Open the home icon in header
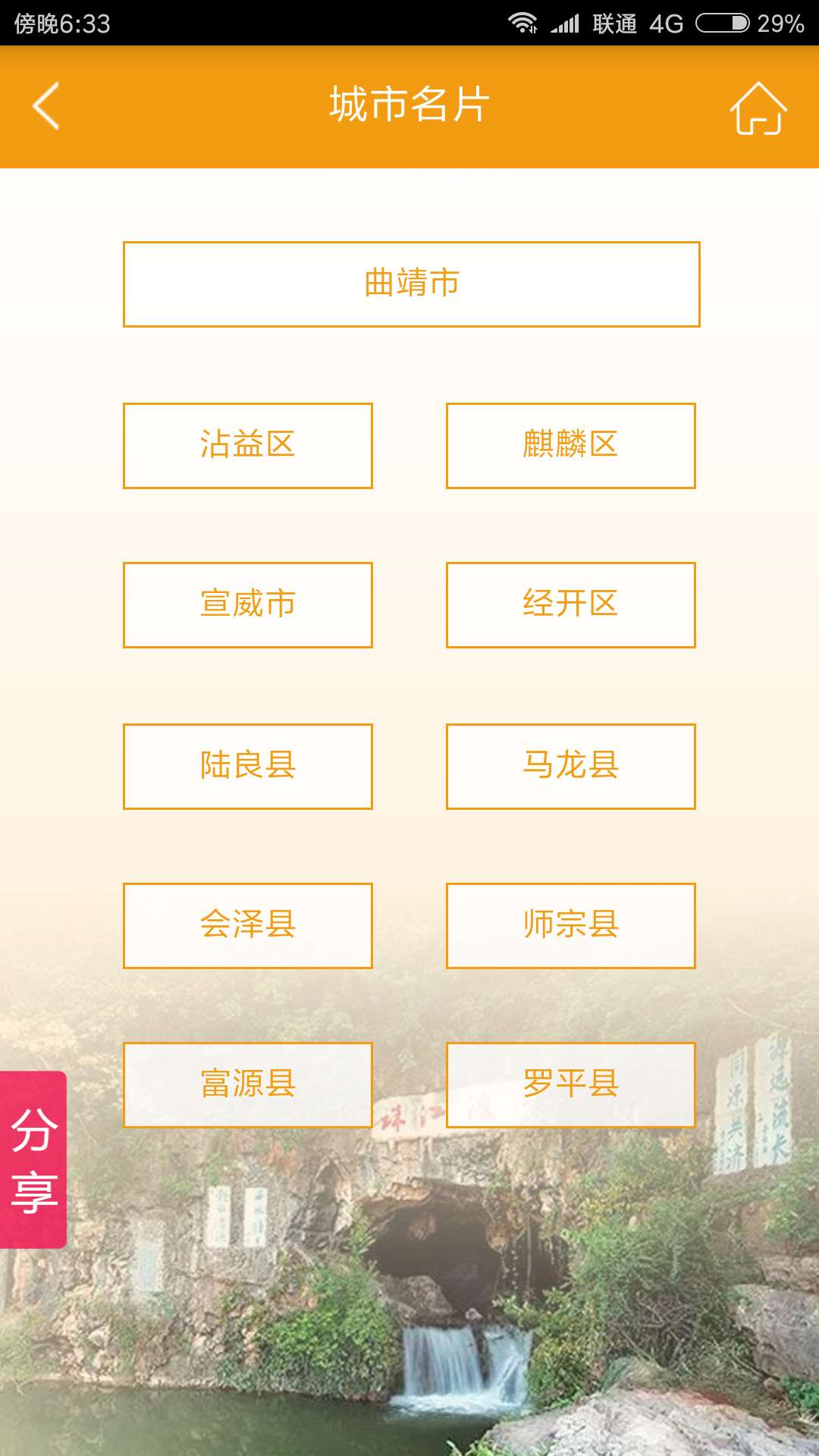819x1456 pixels. 758,108
